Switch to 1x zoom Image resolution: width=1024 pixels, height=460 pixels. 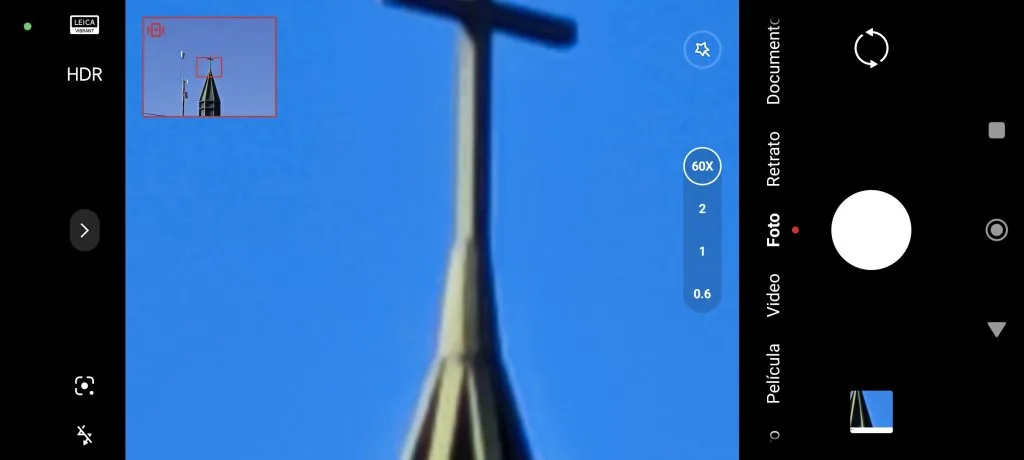[x=702, y=251]
